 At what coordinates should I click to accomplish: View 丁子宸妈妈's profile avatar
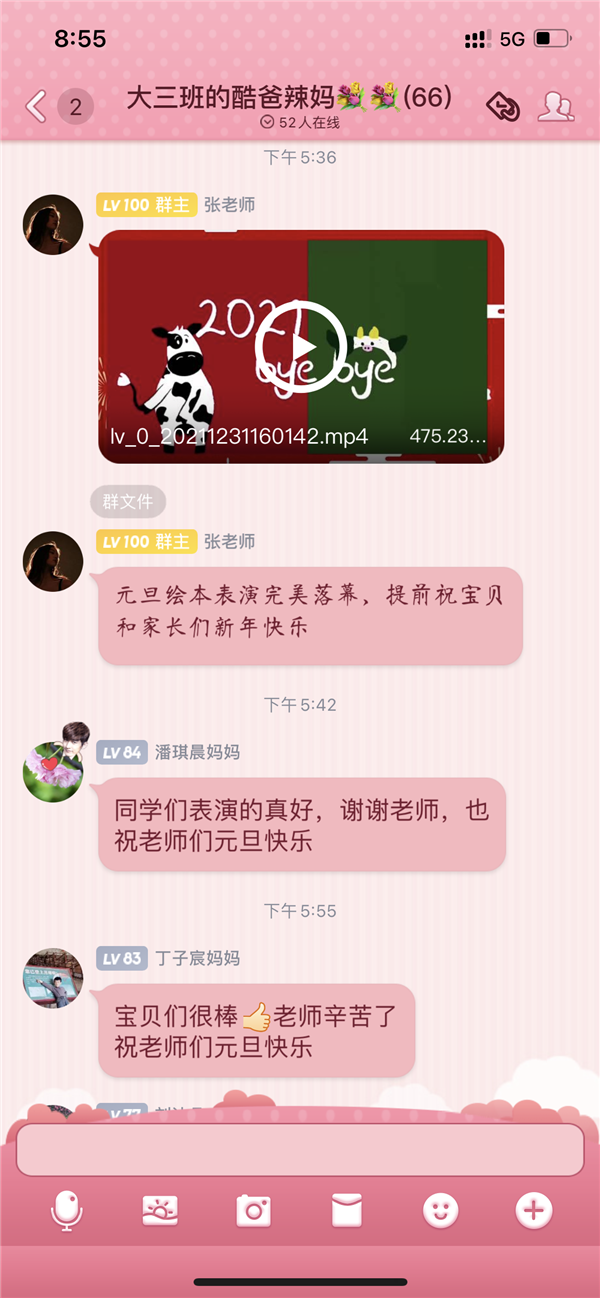[x=53, y=978]
